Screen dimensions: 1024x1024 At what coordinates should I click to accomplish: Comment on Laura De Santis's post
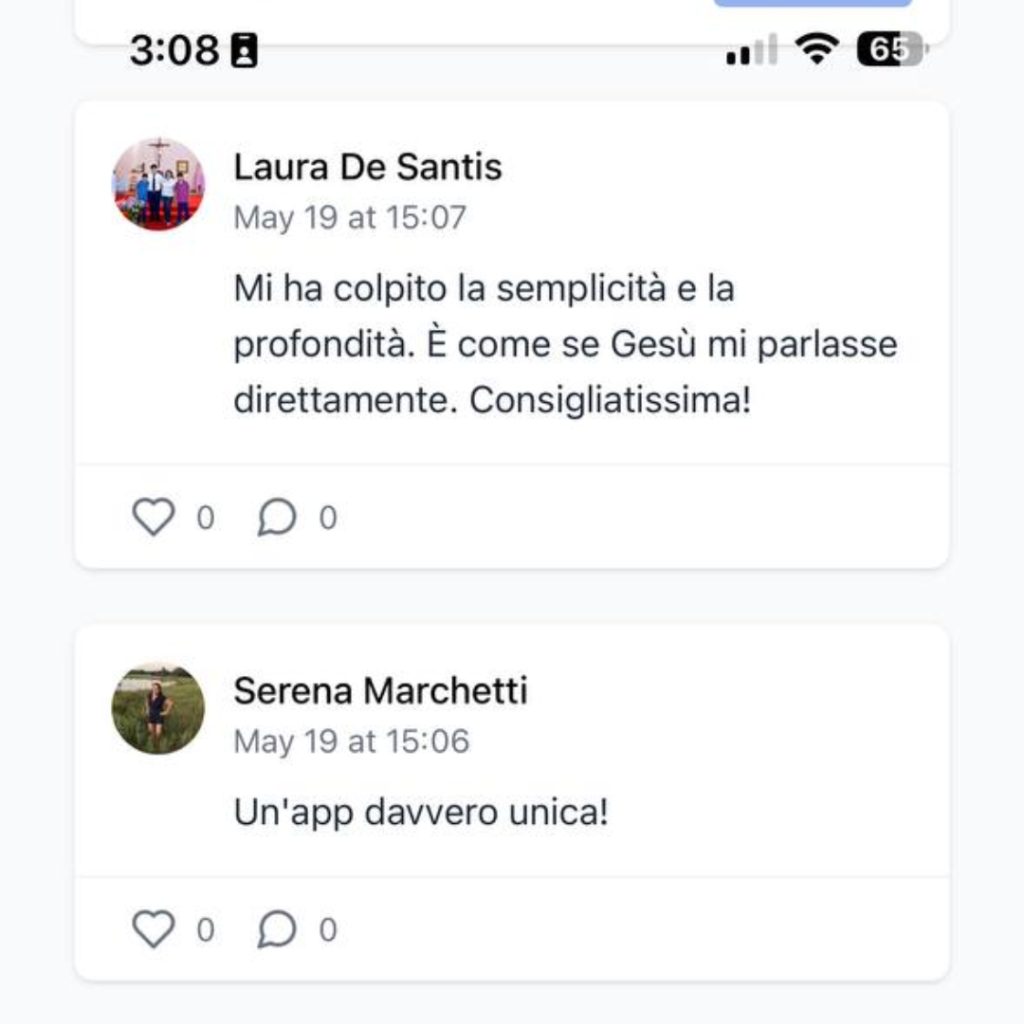point(277,517)
